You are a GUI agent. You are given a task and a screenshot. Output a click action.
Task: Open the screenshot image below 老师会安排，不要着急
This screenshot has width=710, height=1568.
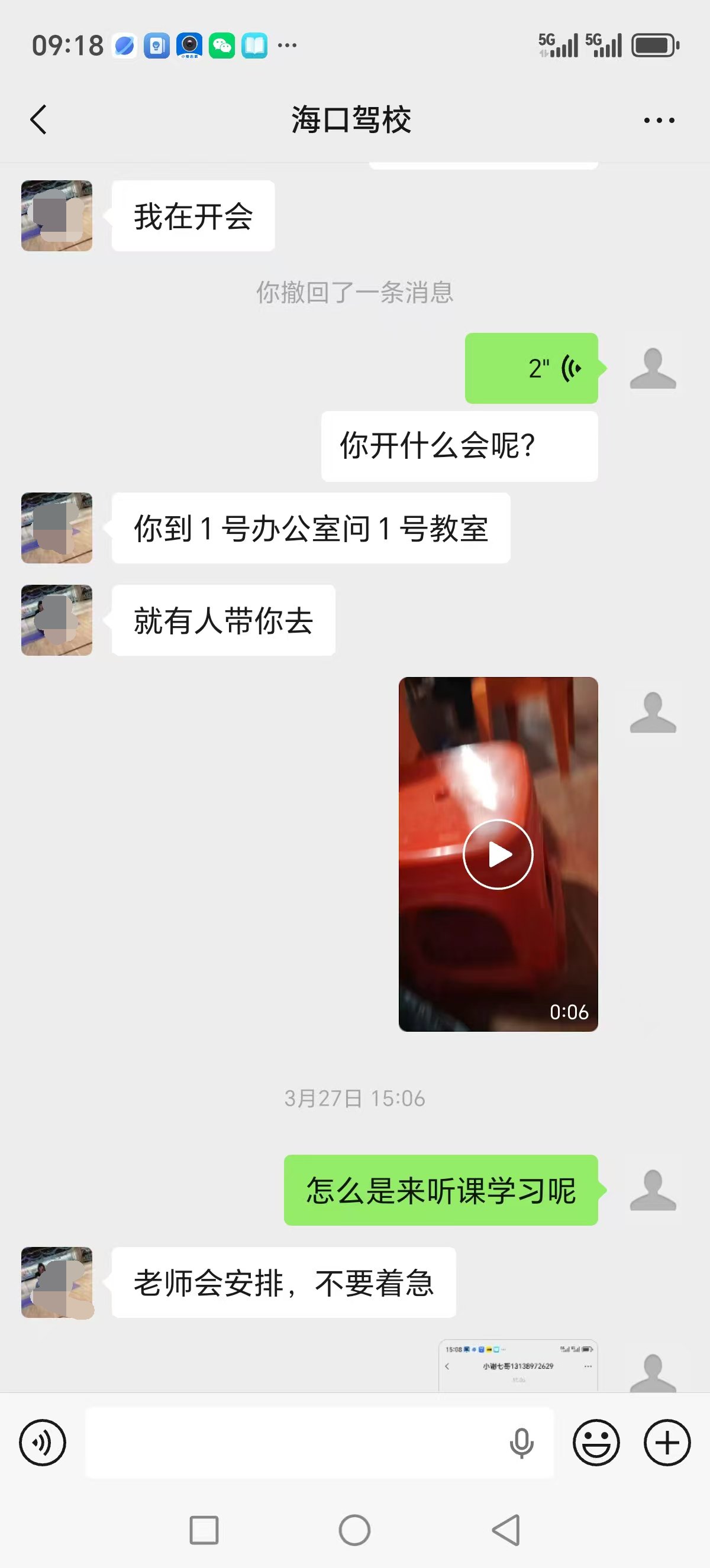(518, 1365)
